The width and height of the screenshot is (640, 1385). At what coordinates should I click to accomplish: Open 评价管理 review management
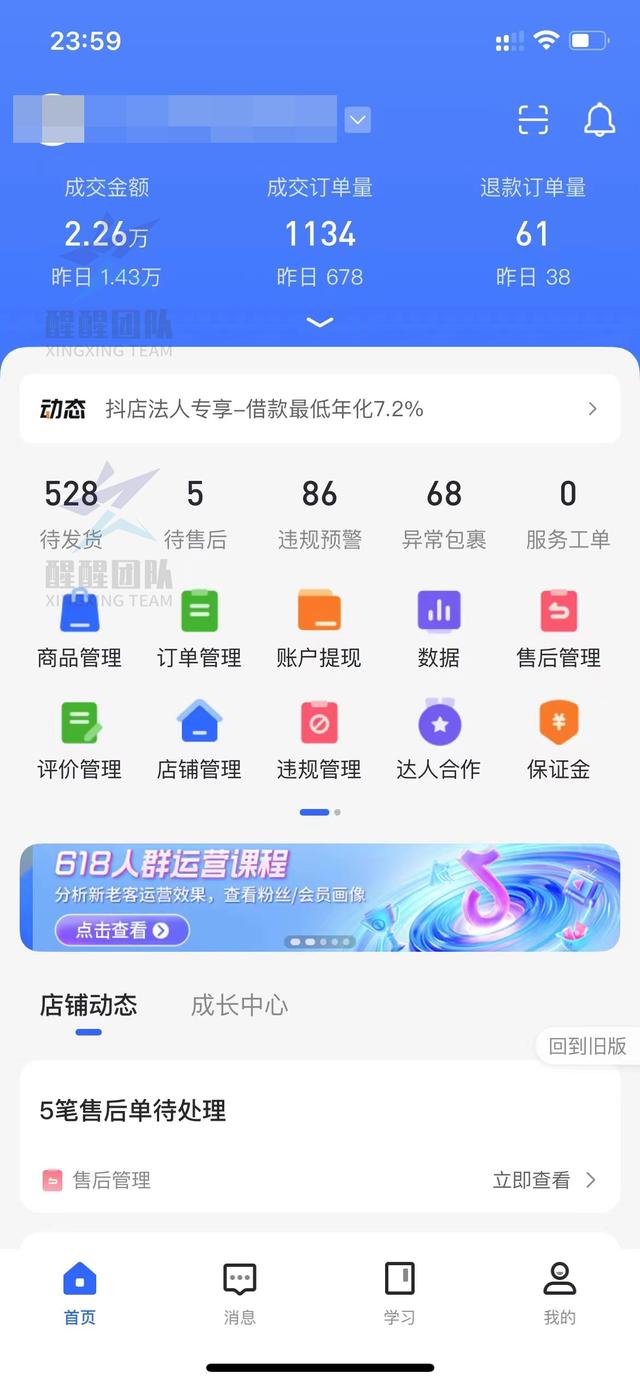(79, 740)
